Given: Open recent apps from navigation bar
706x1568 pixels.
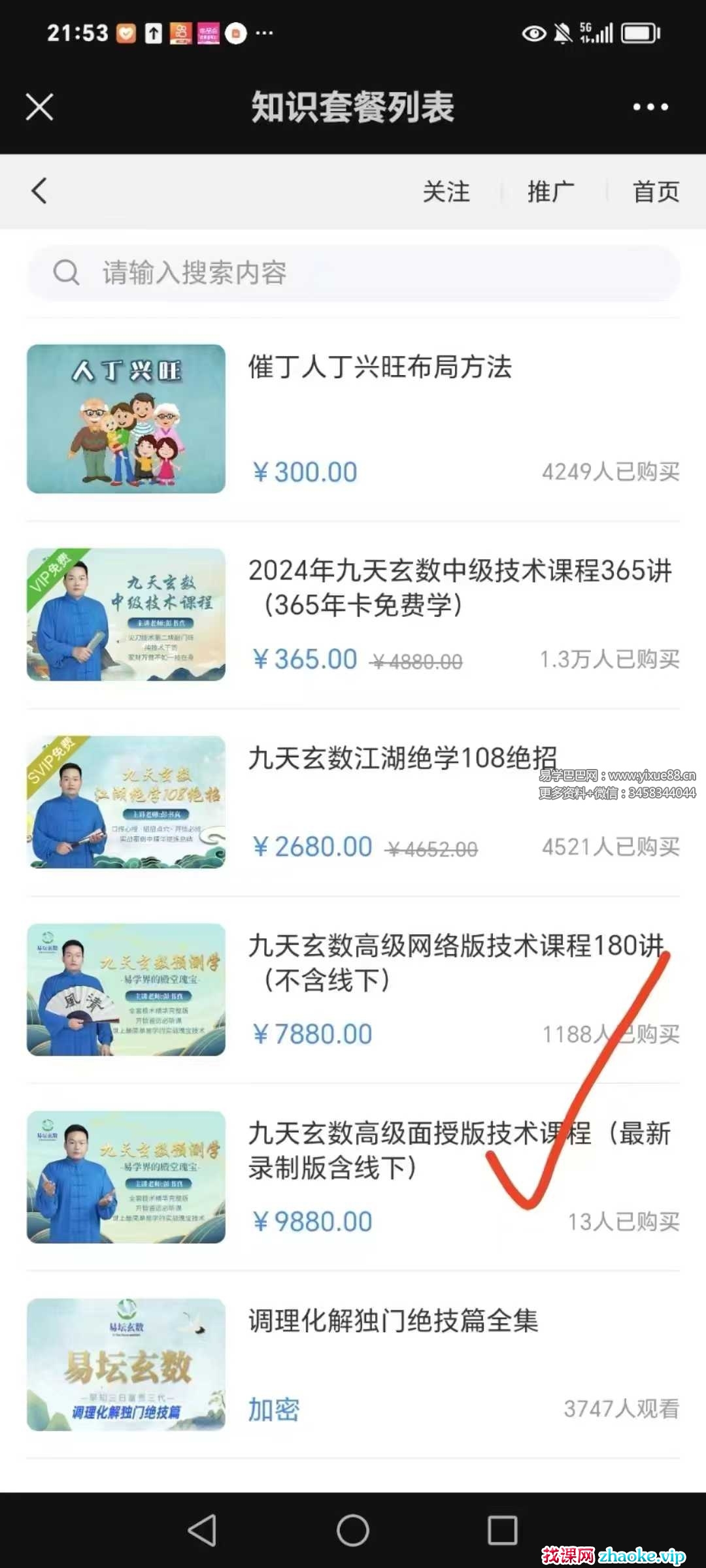Looking at the screenshot, I should pyautogui.click(x=503, y=1530).
